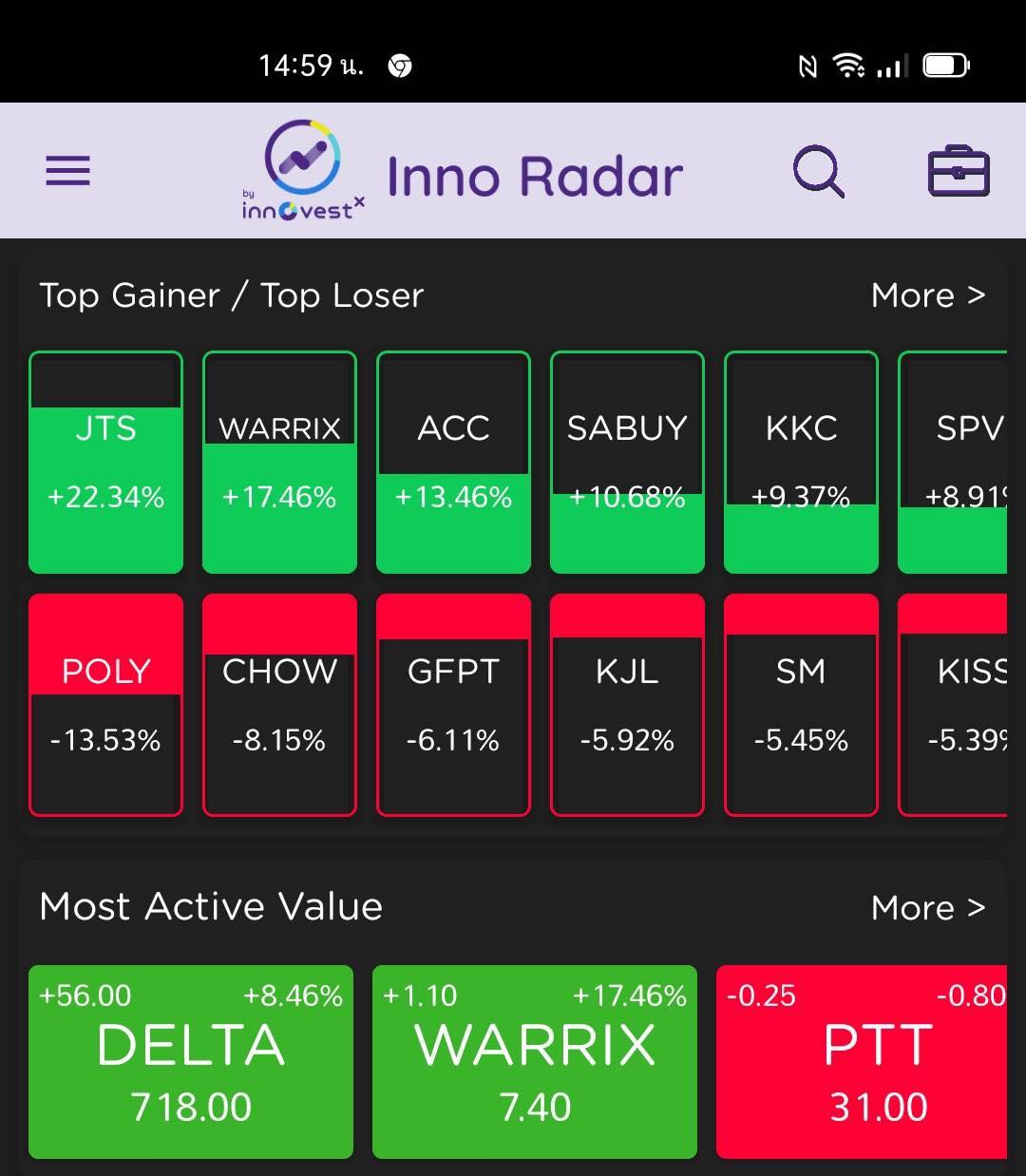Tap the KISS loser tile
Viewport: 1026px width, 1176px height.
[x=954, y=705]
